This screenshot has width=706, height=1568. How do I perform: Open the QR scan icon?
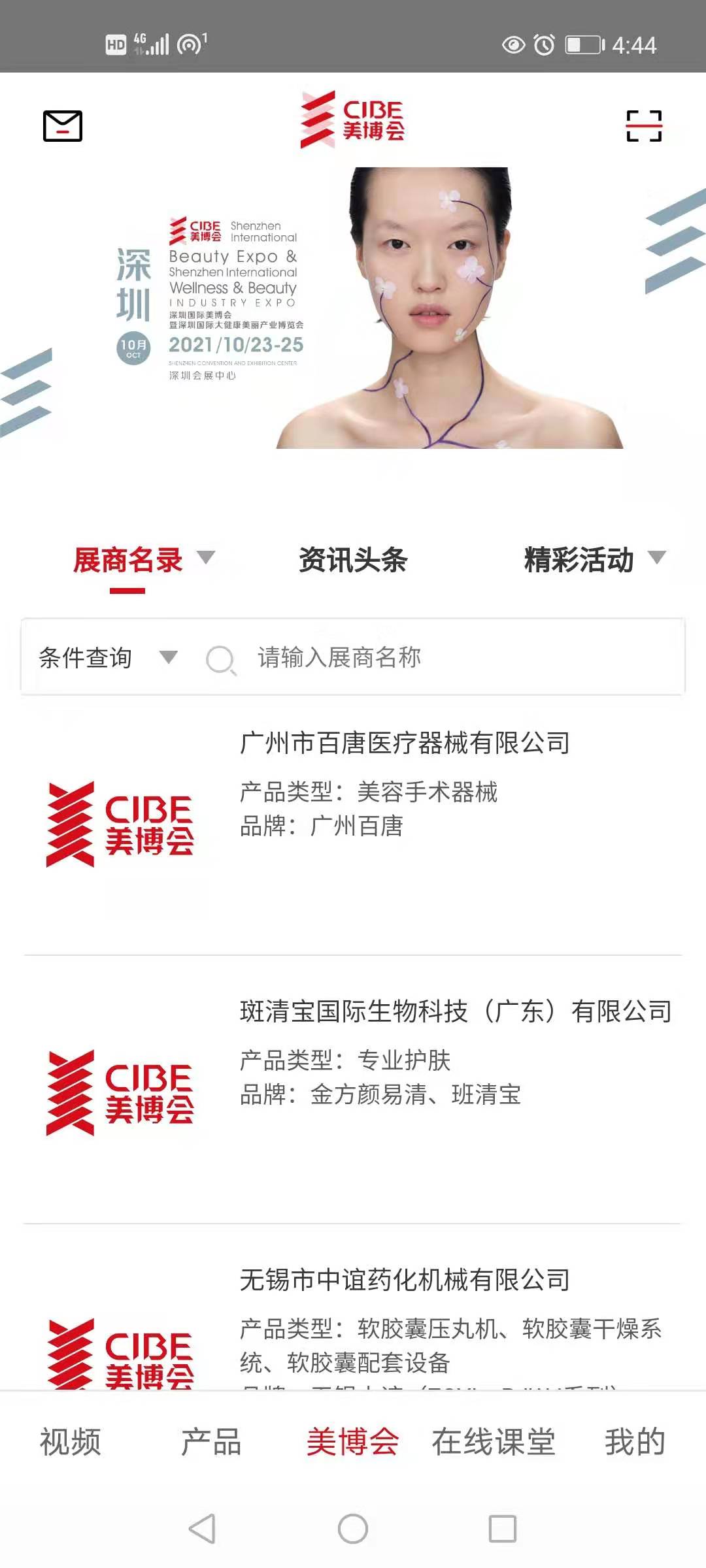coord(644,125)
